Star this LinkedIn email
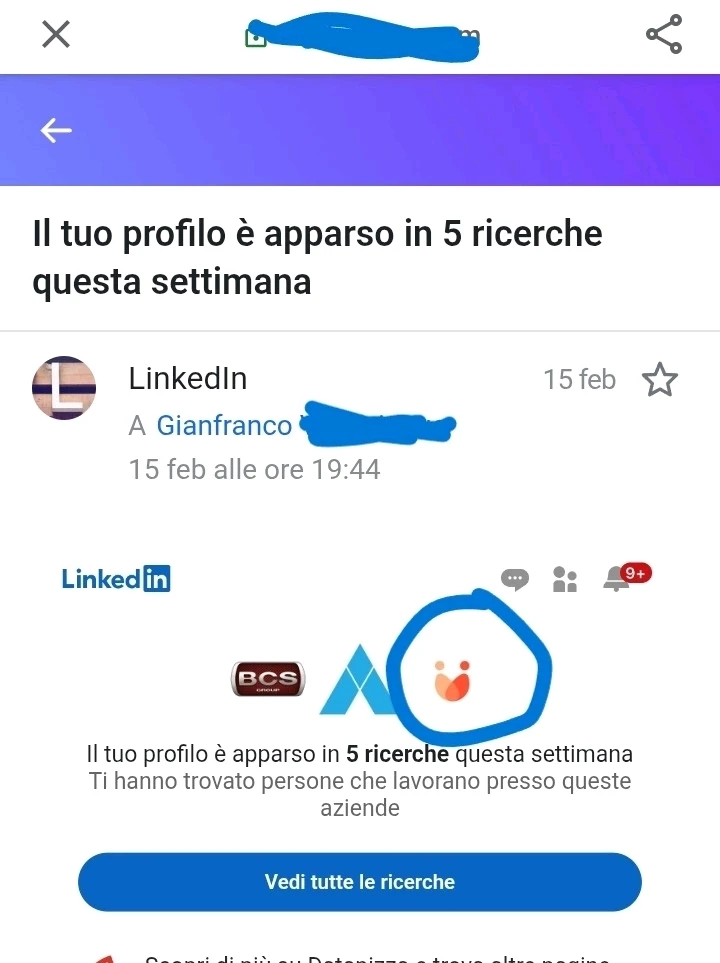The width and height of the screenshot is (720, 963). tap(659, 380)
